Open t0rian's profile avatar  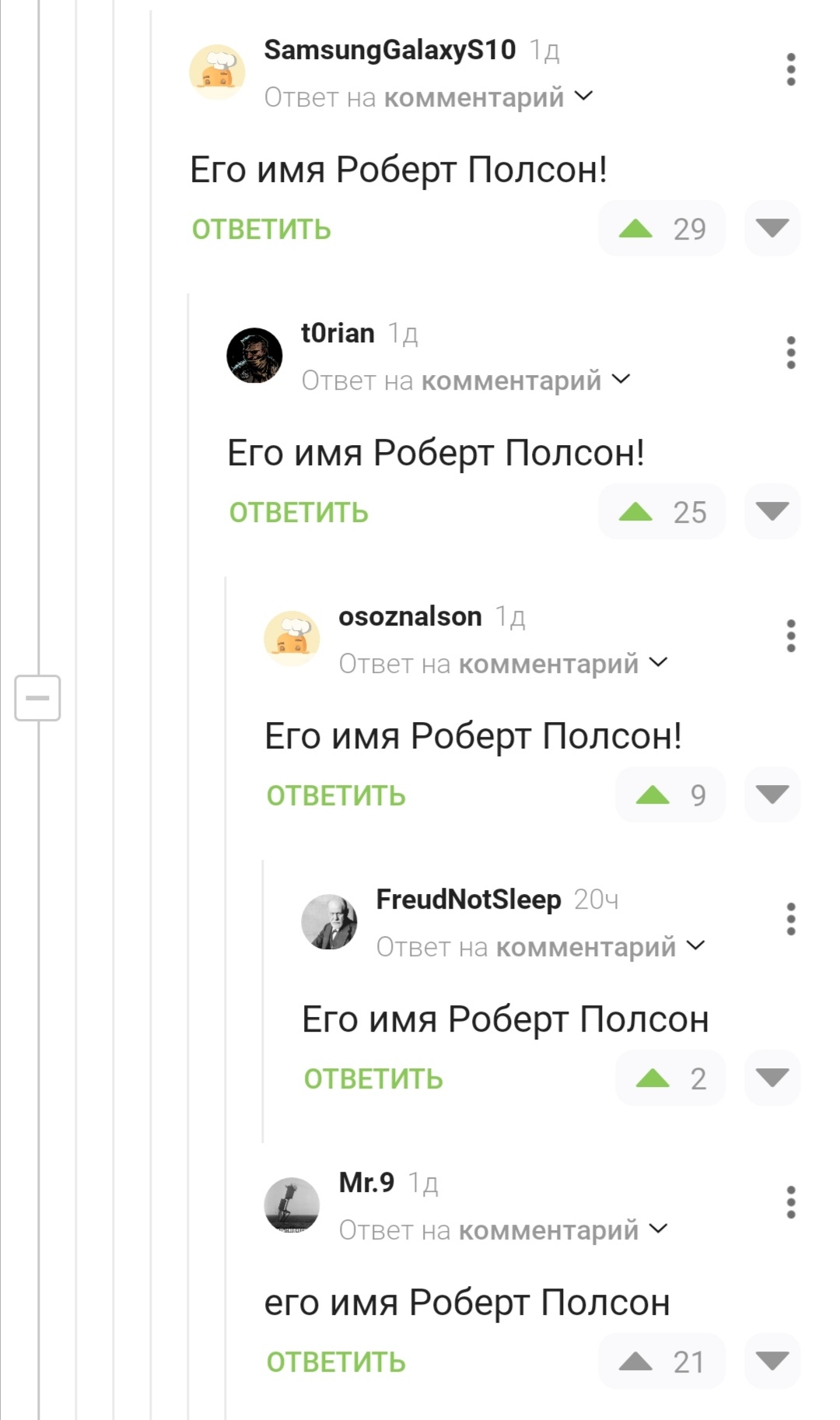[x=254, y=356]
